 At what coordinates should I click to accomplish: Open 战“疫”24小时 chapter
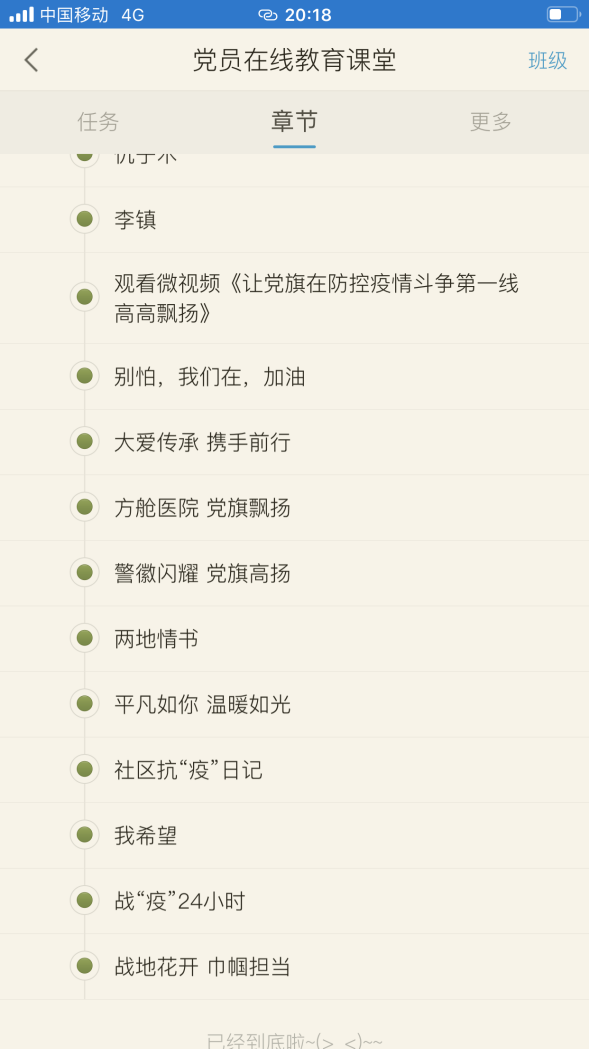coord(294,901)
